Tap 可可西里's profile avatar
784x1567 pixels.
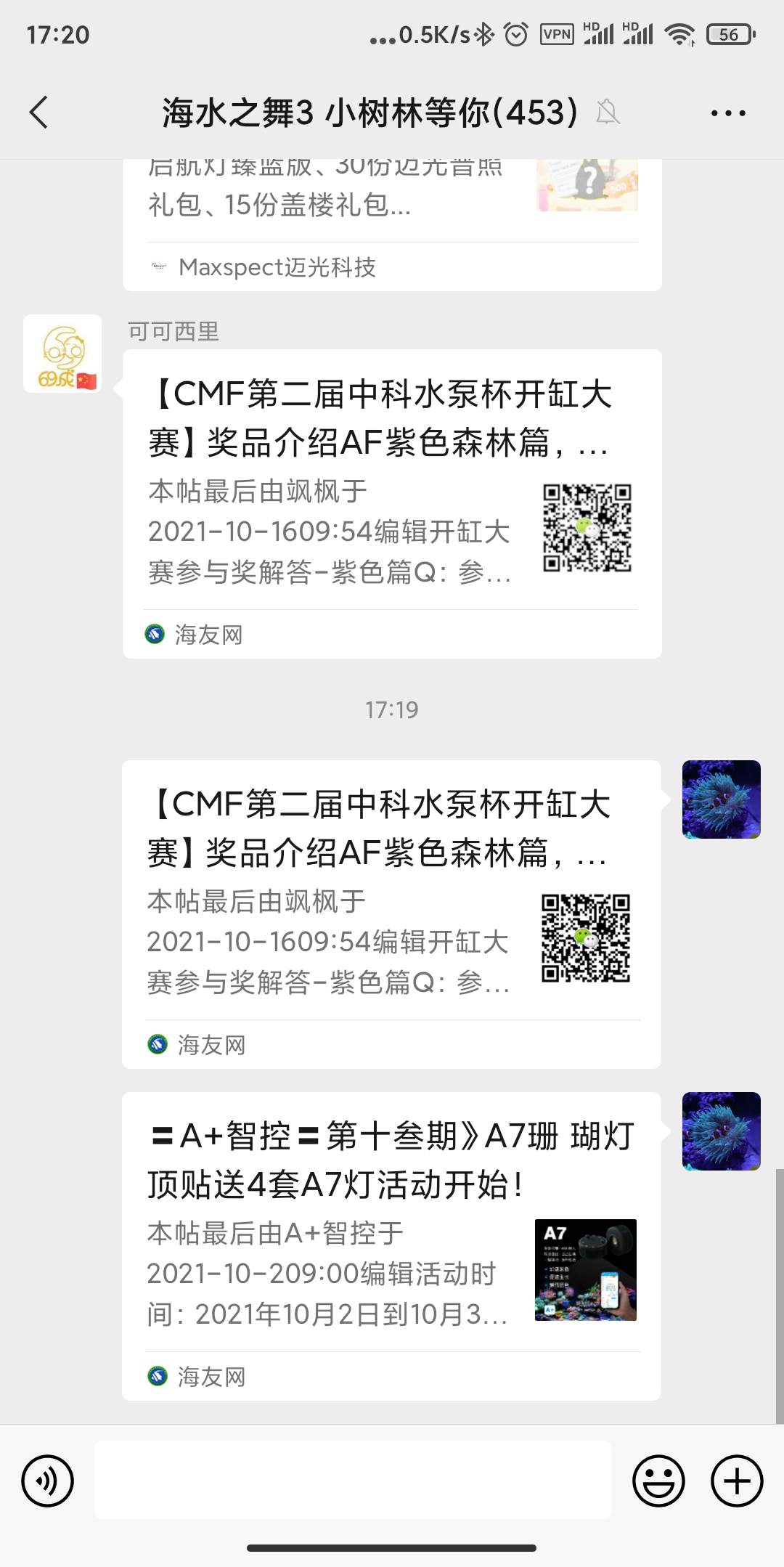click(x=62, y=354)
